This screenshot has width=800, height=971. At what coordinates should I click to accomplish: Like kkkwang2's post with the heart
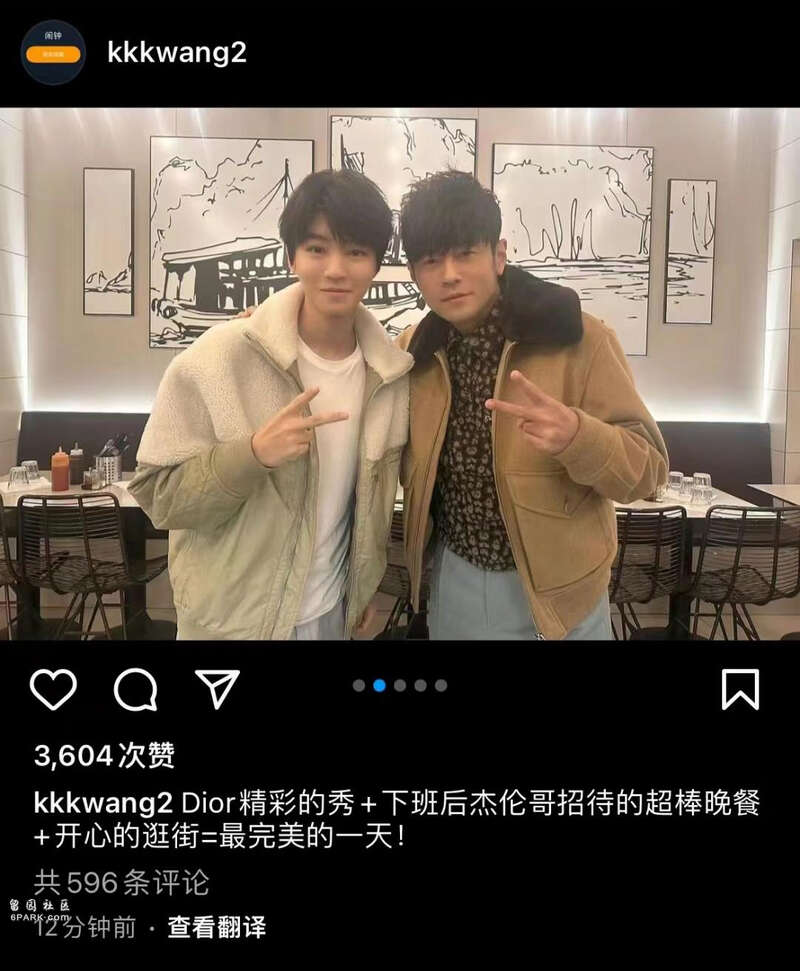pos(53,690)
